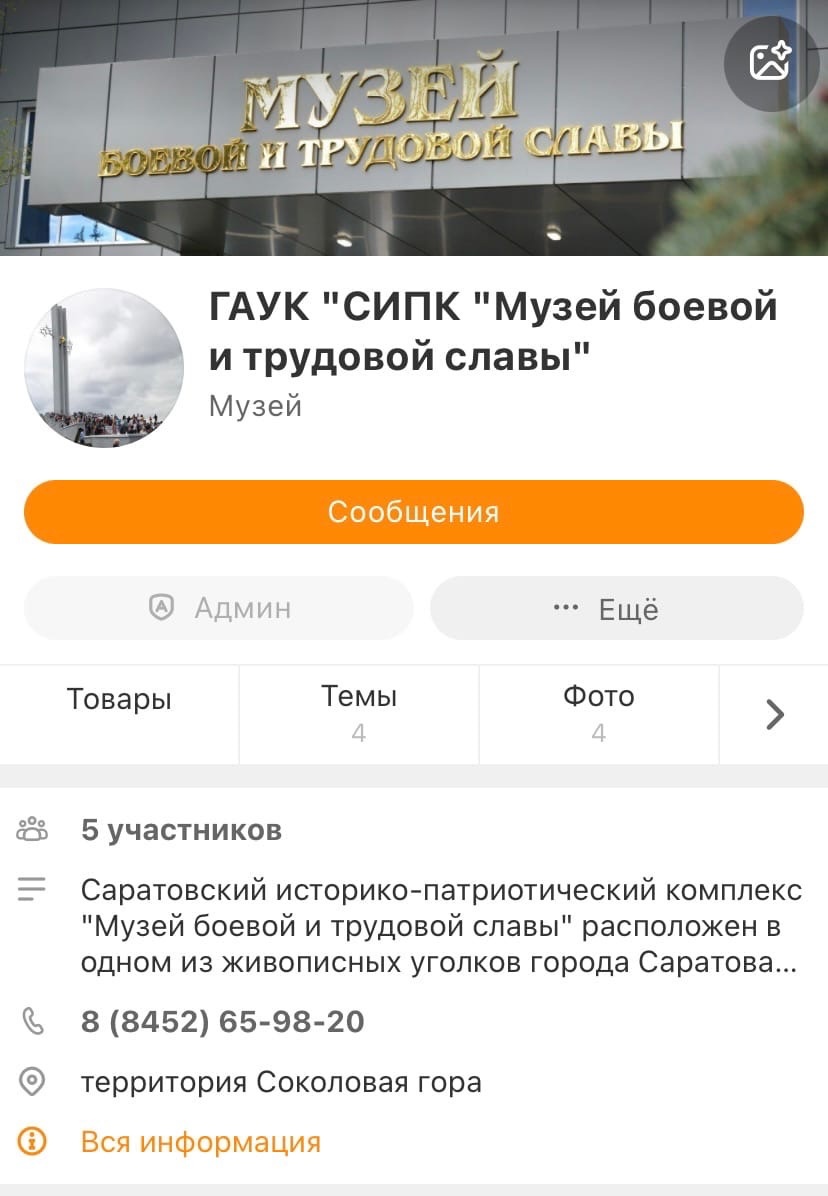Open the Ещё options menu
Viewport: 828px width, 1196px height.
[x=616, y=608]
